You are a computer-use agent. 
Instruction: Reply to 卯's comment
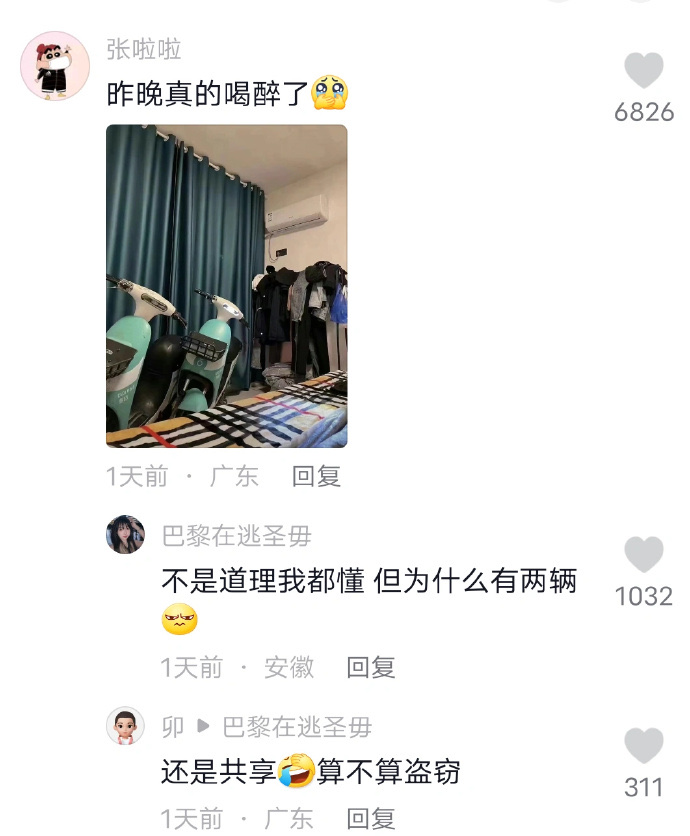click(371, 818)
